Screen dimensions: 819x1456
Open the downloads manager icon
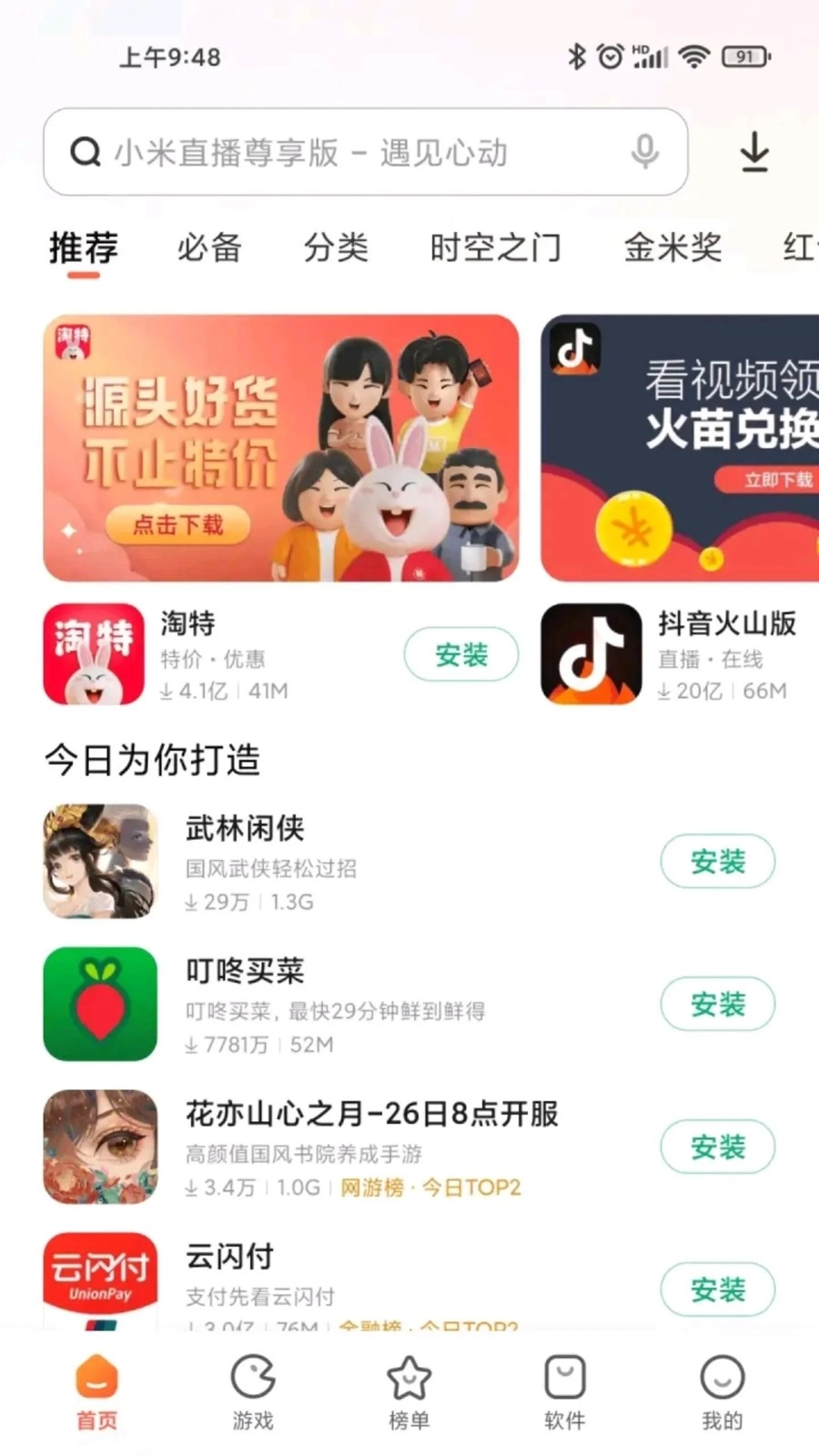point(753,152)
